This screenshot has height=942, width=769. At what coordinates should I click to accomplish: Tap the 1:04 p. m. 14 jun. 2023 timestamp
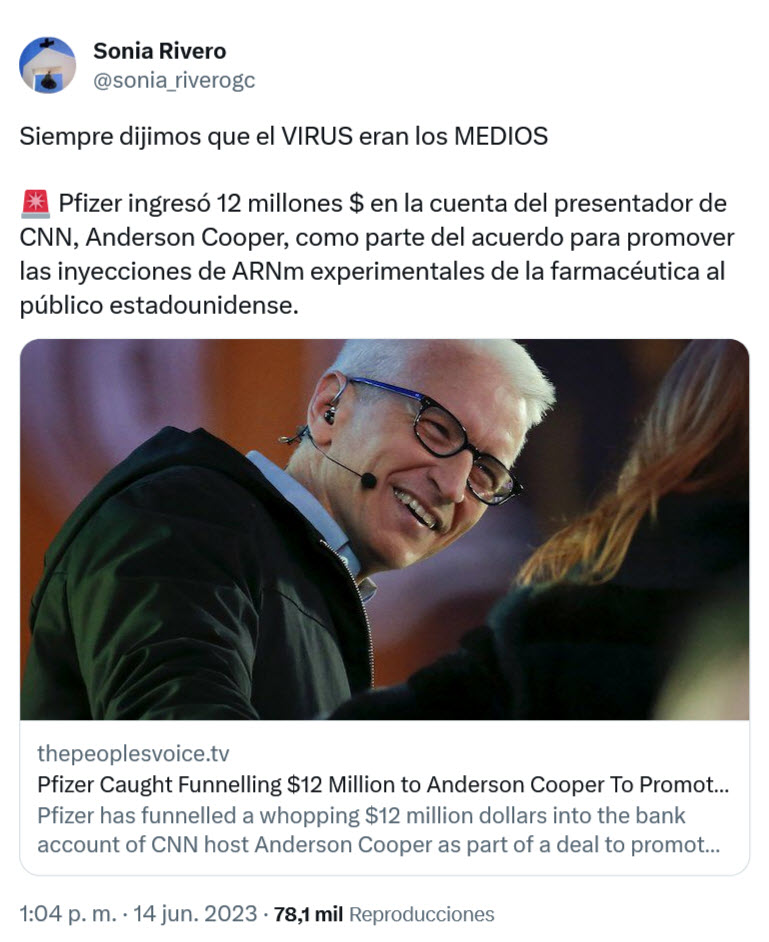click(x=137, y=914)
